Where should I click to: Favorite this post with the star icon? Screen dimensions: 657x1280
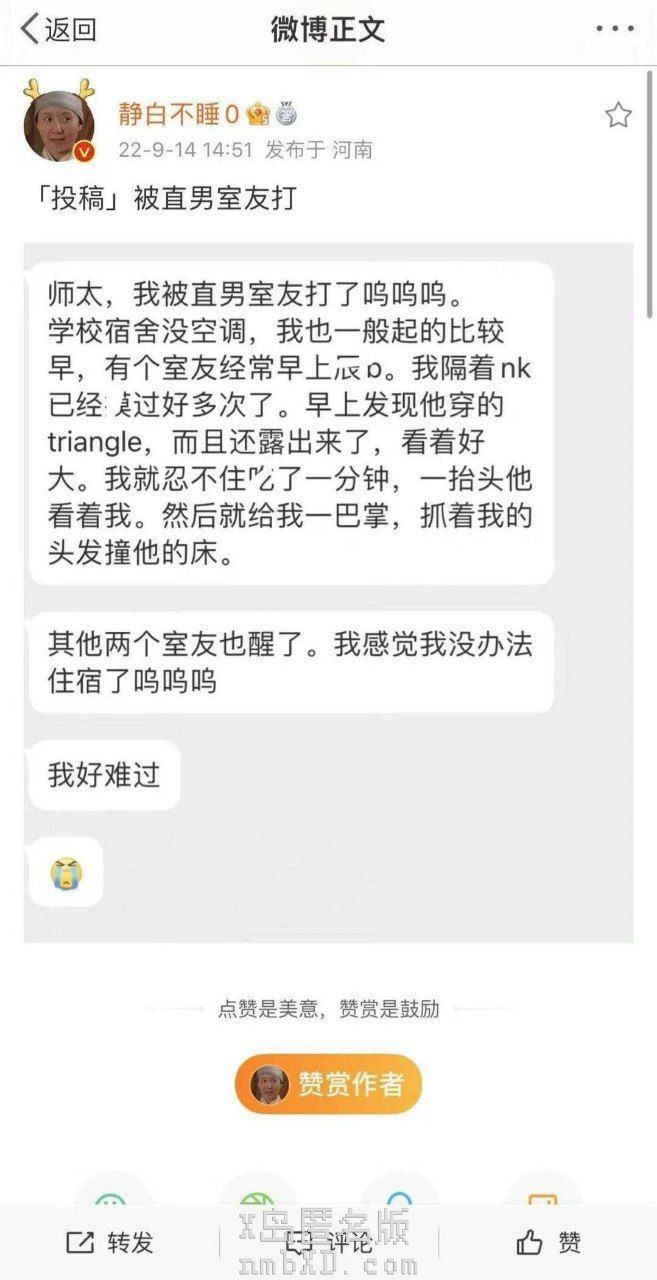point(618,115)
